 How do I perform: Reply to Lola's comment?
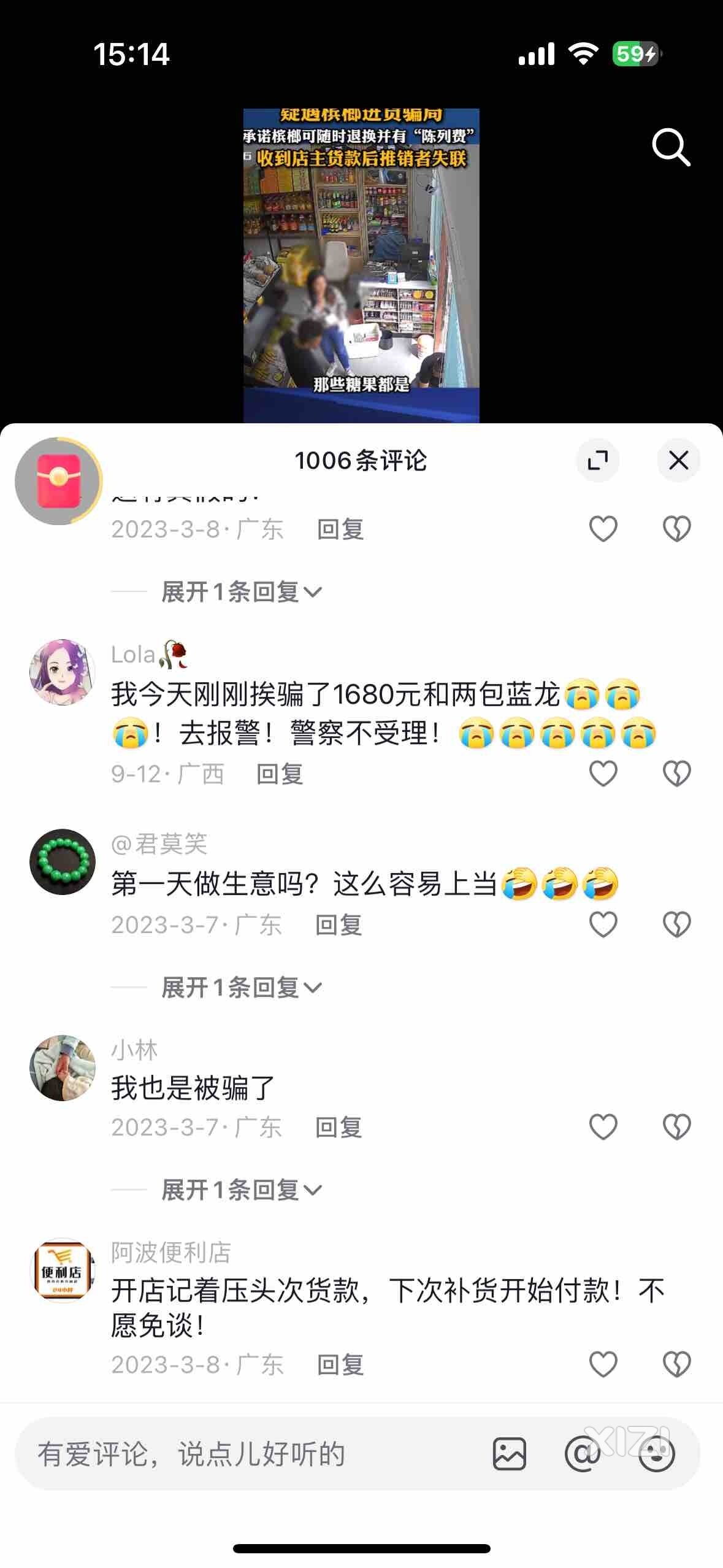280,774
